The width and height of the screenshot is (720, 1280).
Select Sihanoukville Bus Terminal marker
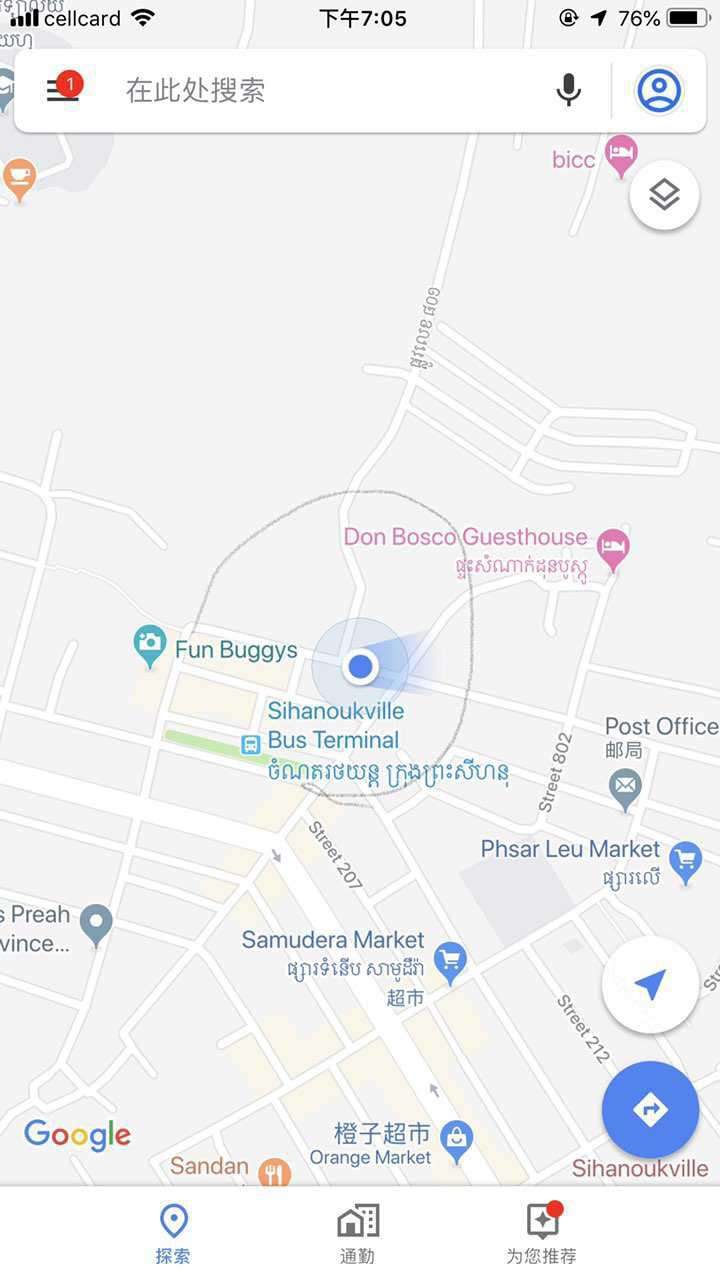pyautogui.click(x=251, y=744)
